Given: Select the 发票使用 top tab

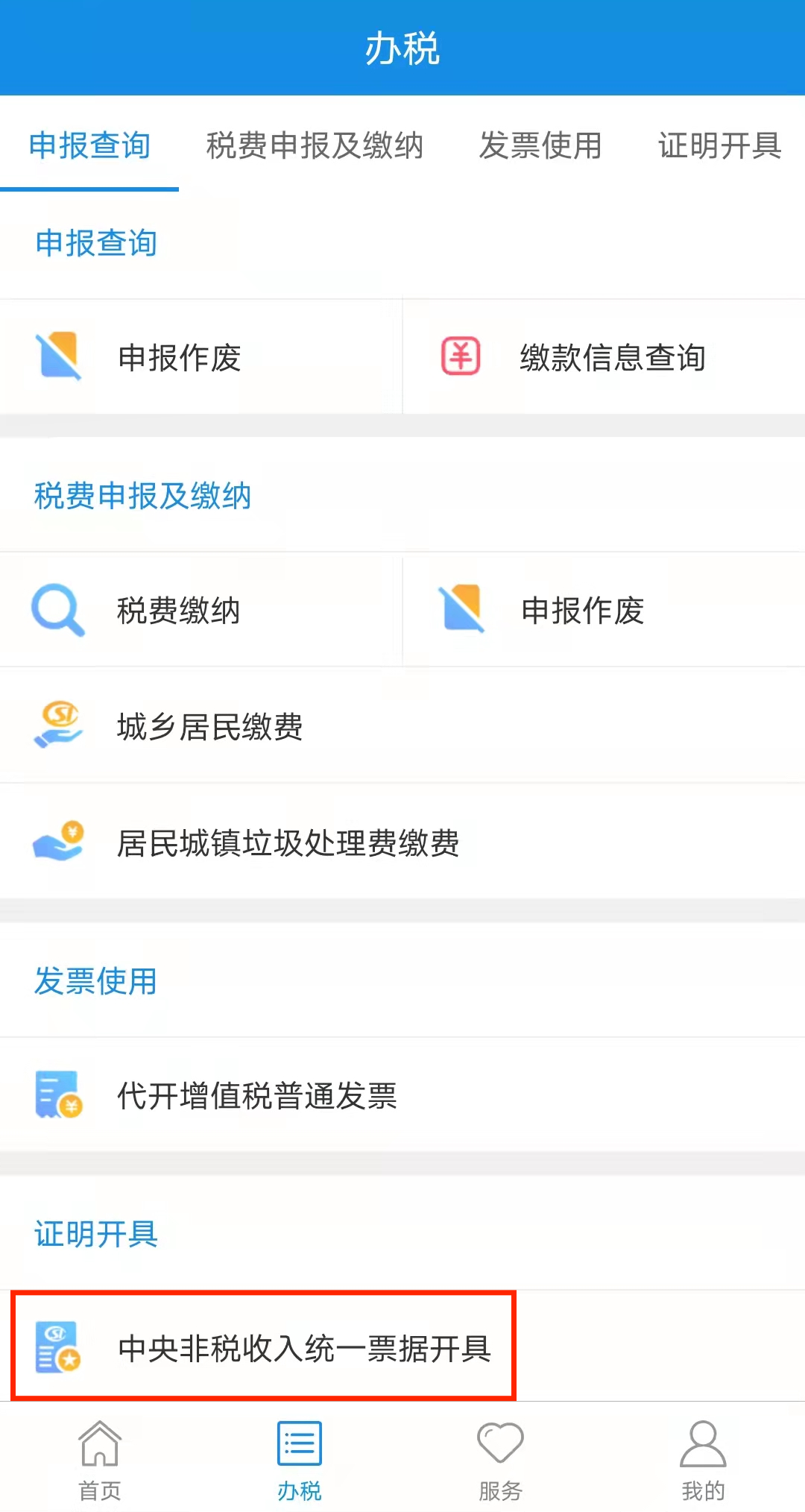Looking at the screenshot, I should 540,145.
